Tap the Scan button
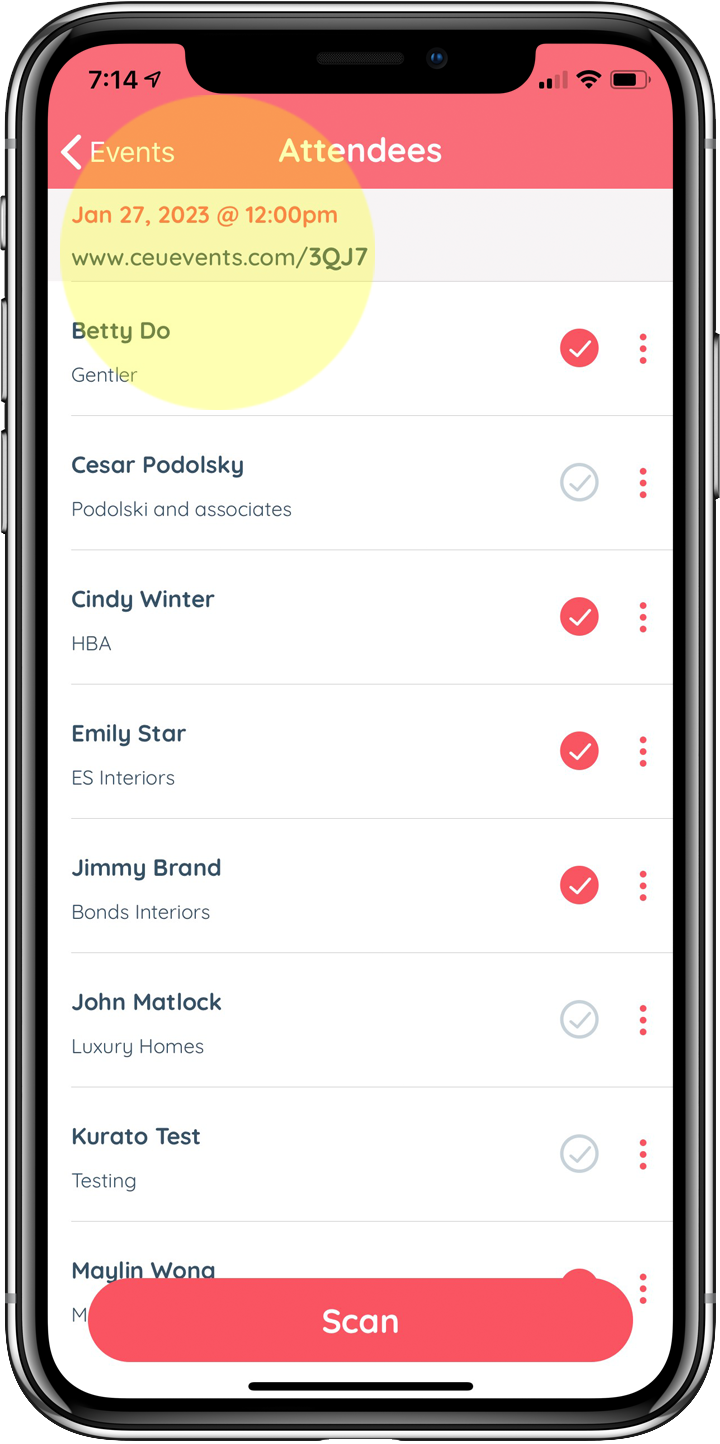720x1444 pixels. tap(360, 1321)
